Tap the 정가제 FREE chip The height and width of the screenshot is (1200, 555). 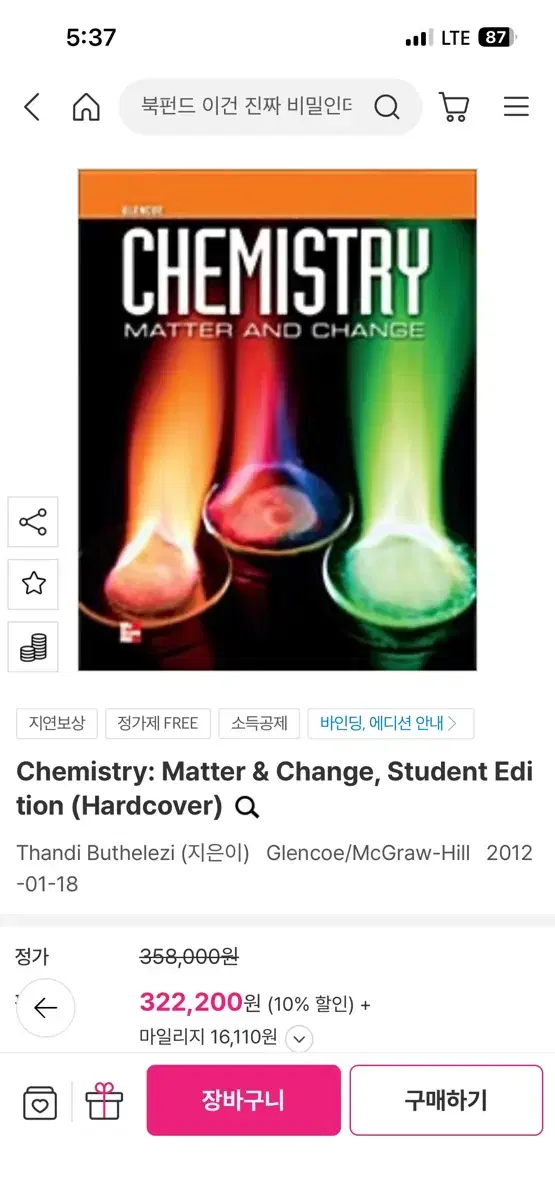coord(158,723)
